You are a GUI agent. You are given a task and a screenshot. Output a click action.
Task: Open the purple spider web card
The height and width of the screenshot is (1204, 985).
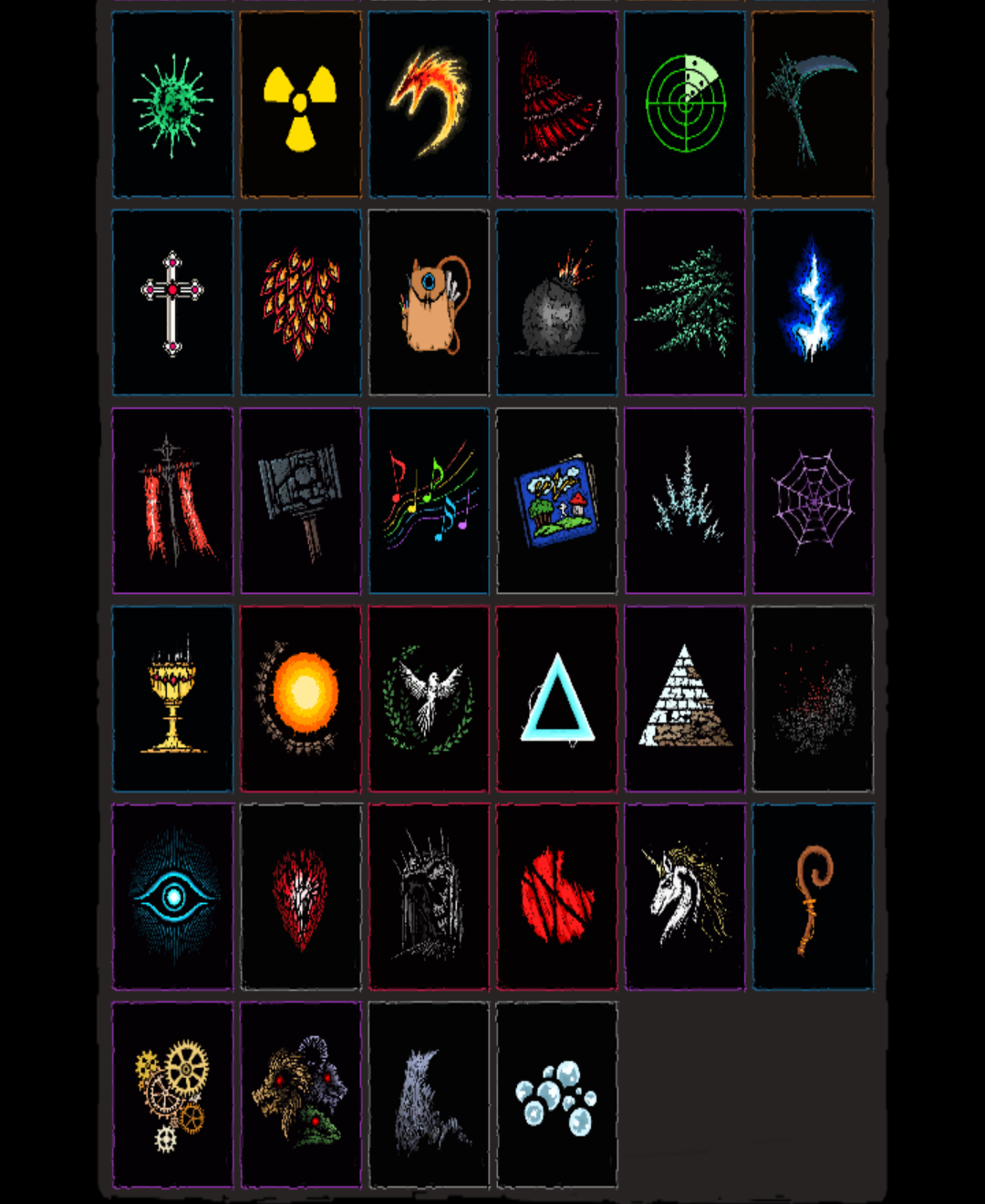point(813,501)
